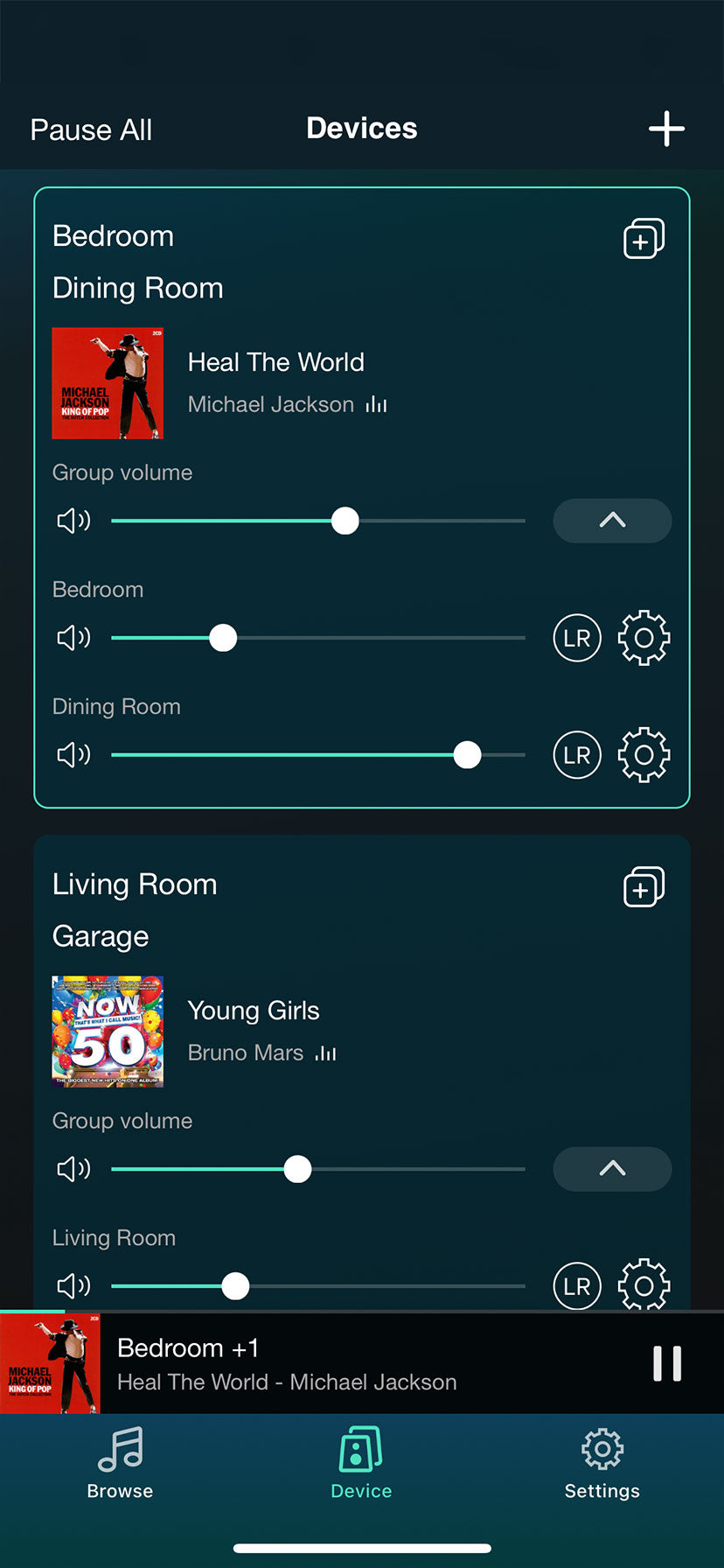Tap Pause All

[x=91, y=129]
